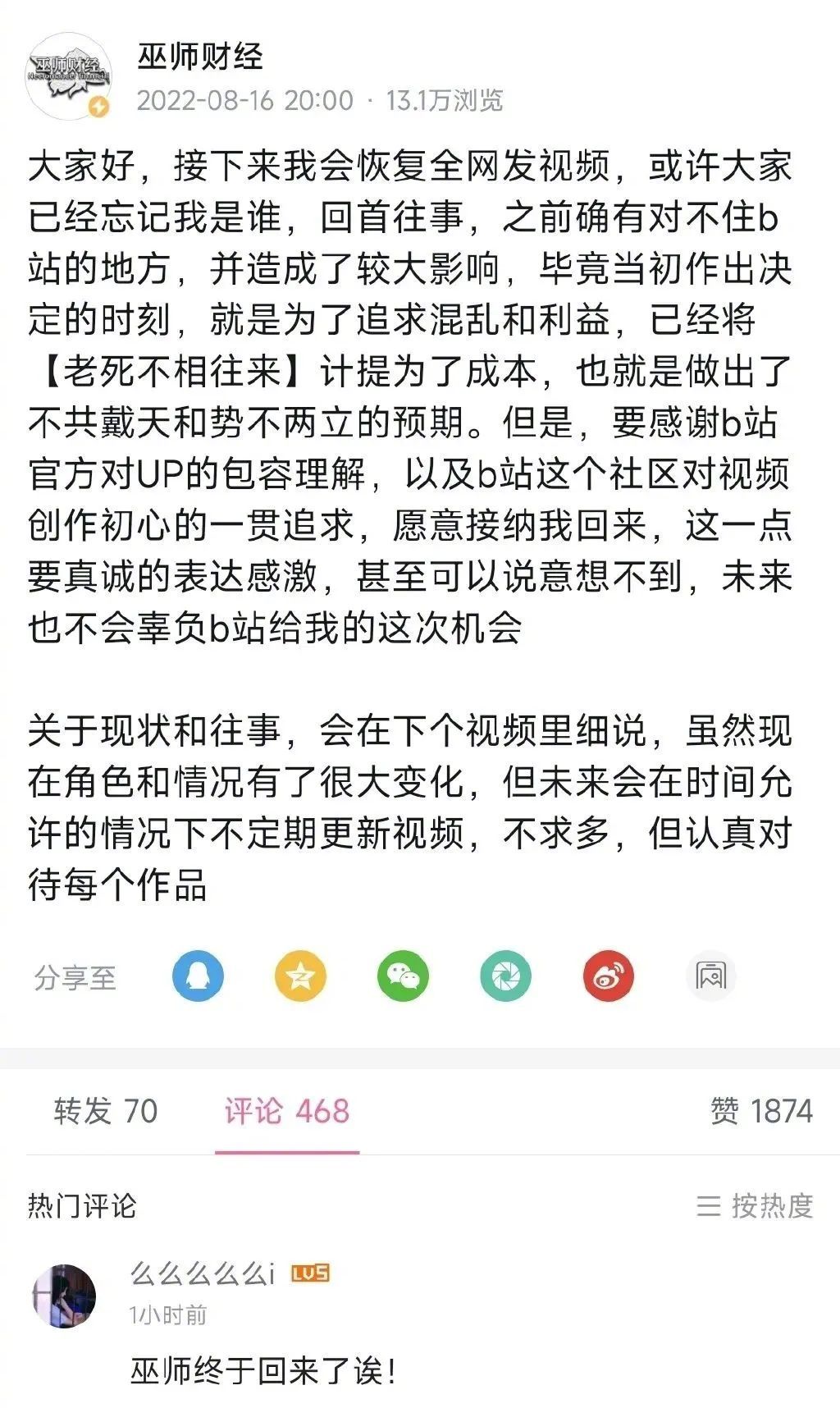Generate a share image of the post

pyautogui.click(x=710, y=976)
